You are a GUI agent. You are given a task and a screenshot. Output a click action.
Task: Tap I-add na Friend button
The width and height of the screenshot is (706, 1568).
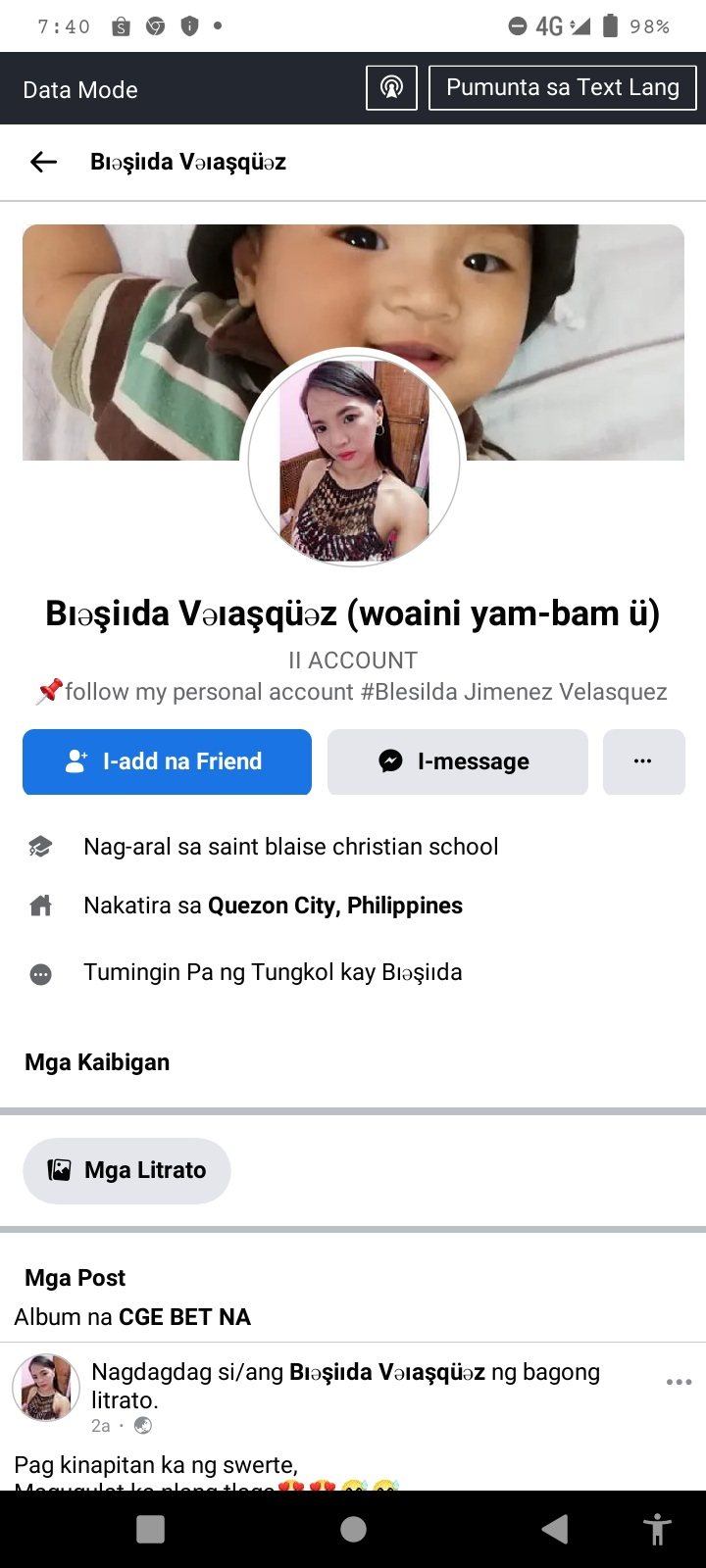167,761
